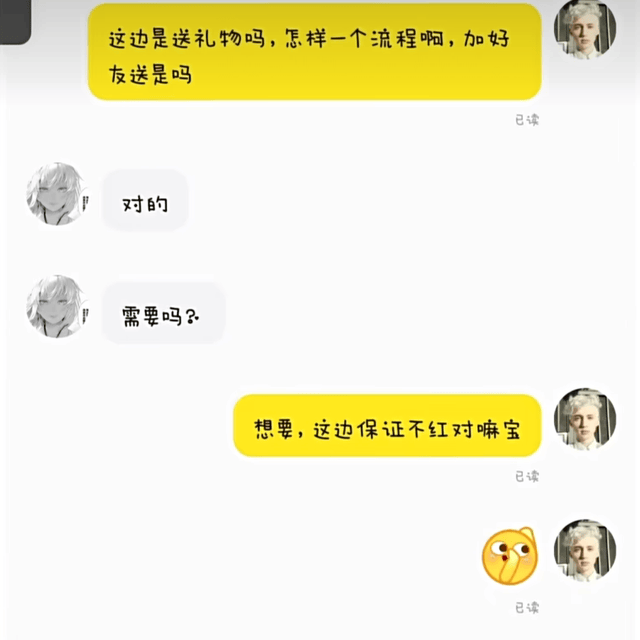Open the avatar next to the '对的' message
This screenshot has height=640, width=640.
point(57,193)
